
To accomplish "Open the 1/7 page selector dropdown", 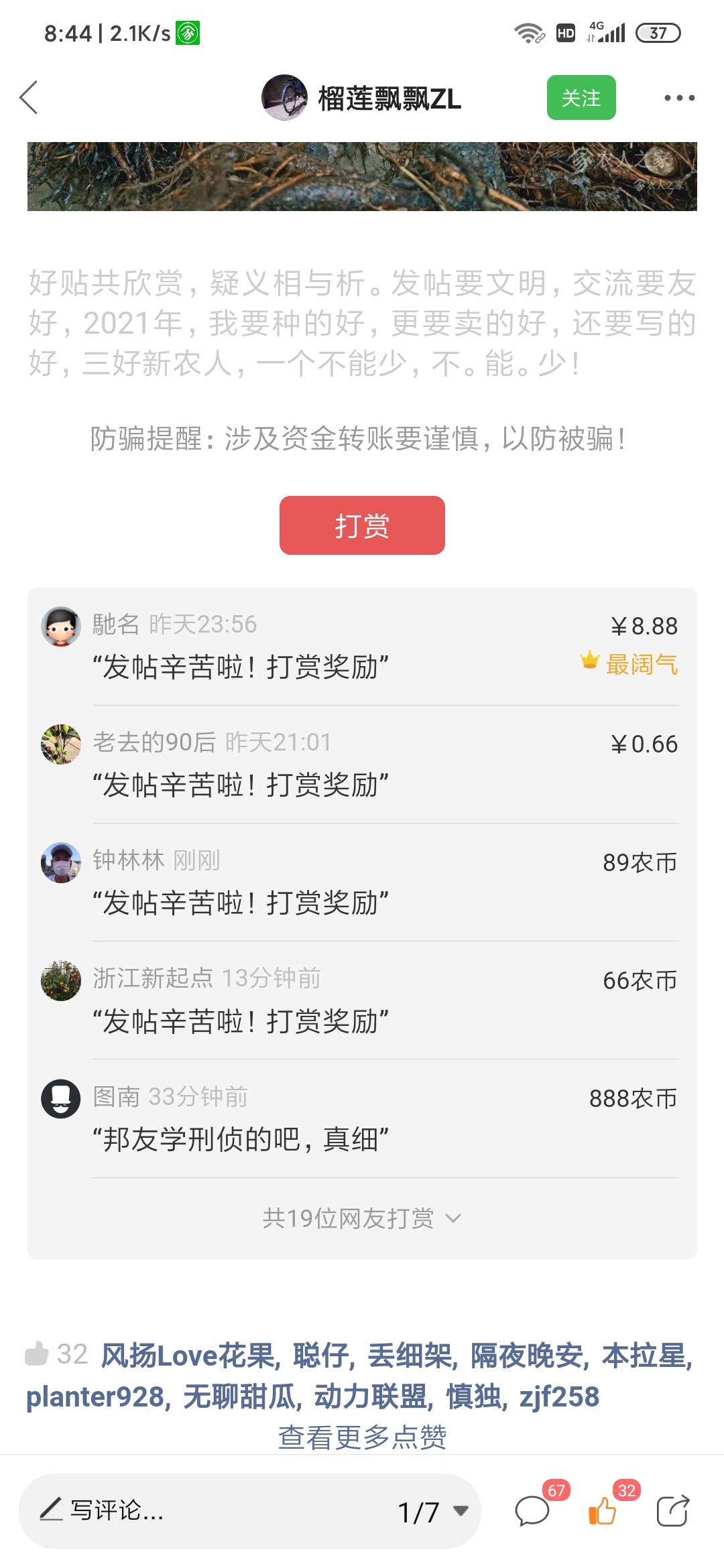I will (432, 1512).
